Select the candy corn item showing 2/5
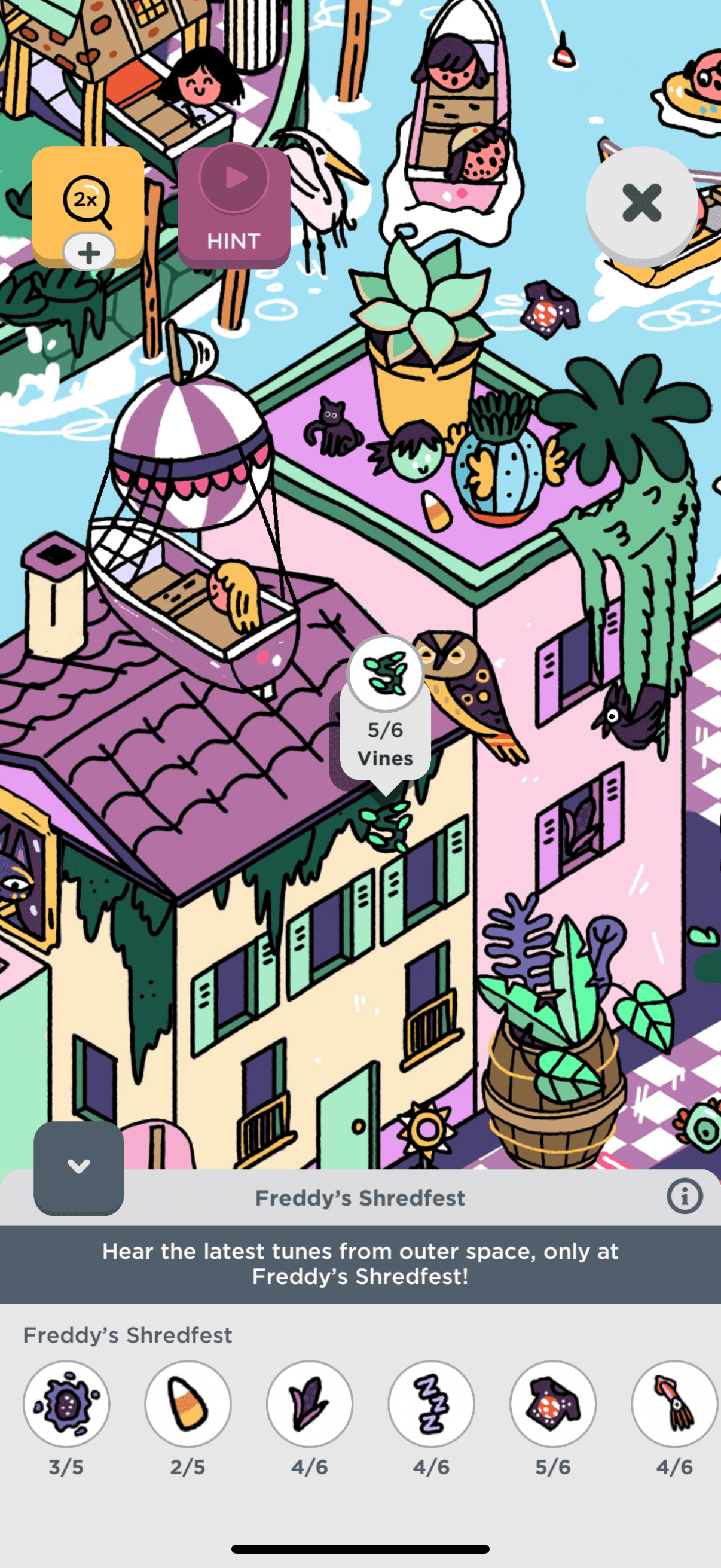 (x=188, y=1404)
